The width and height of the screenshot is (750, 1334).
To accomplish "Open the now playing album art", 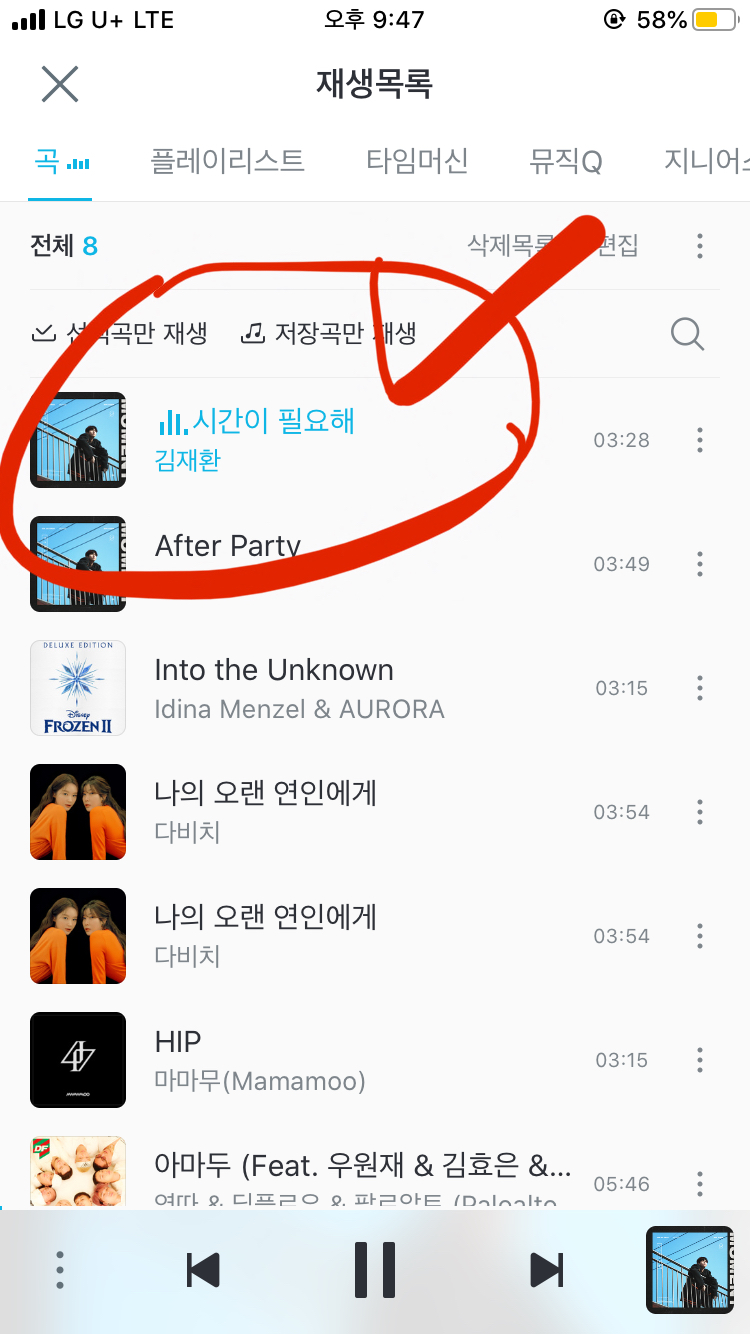I will click(x=689, y=1270).
